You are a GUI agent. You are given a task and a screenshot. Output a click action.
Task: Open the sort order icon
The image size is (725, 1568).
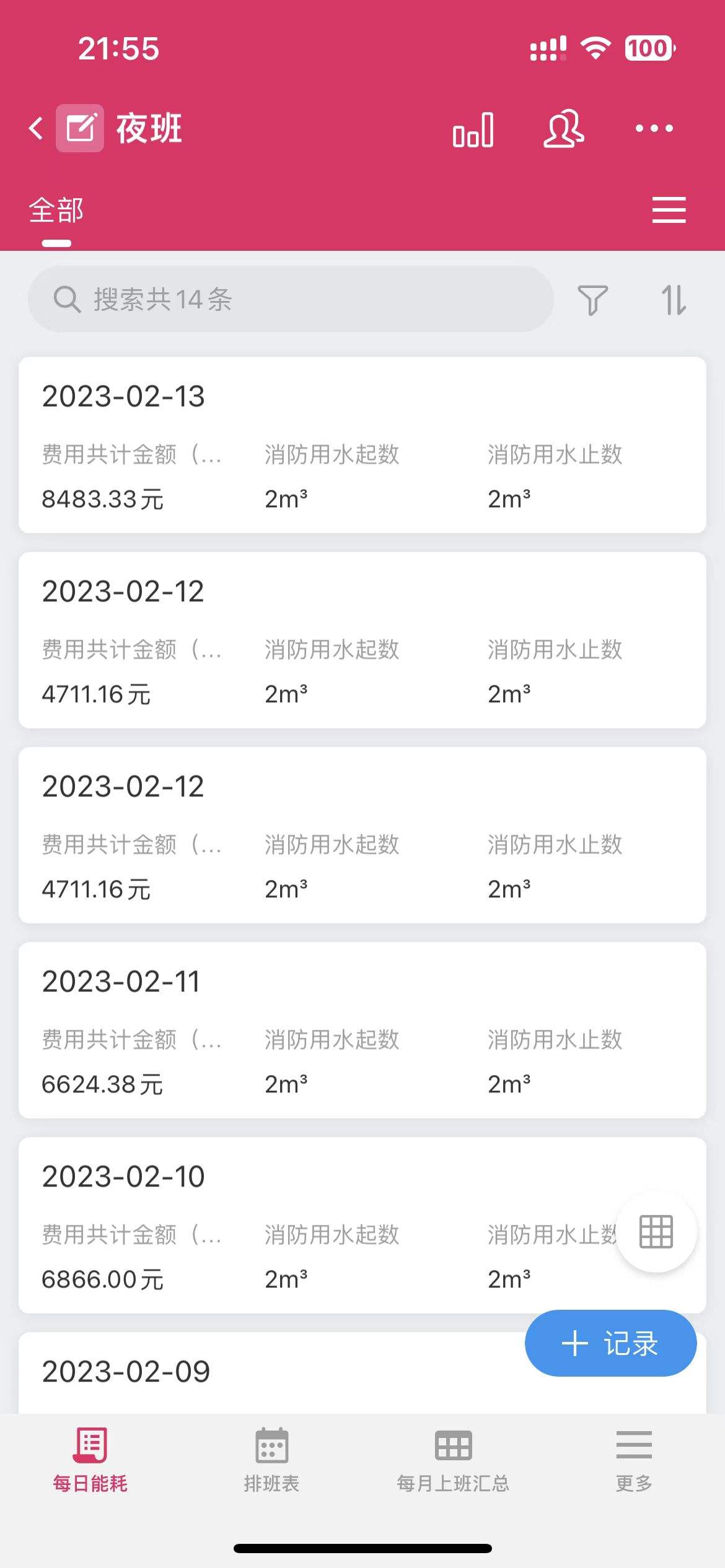673,300
